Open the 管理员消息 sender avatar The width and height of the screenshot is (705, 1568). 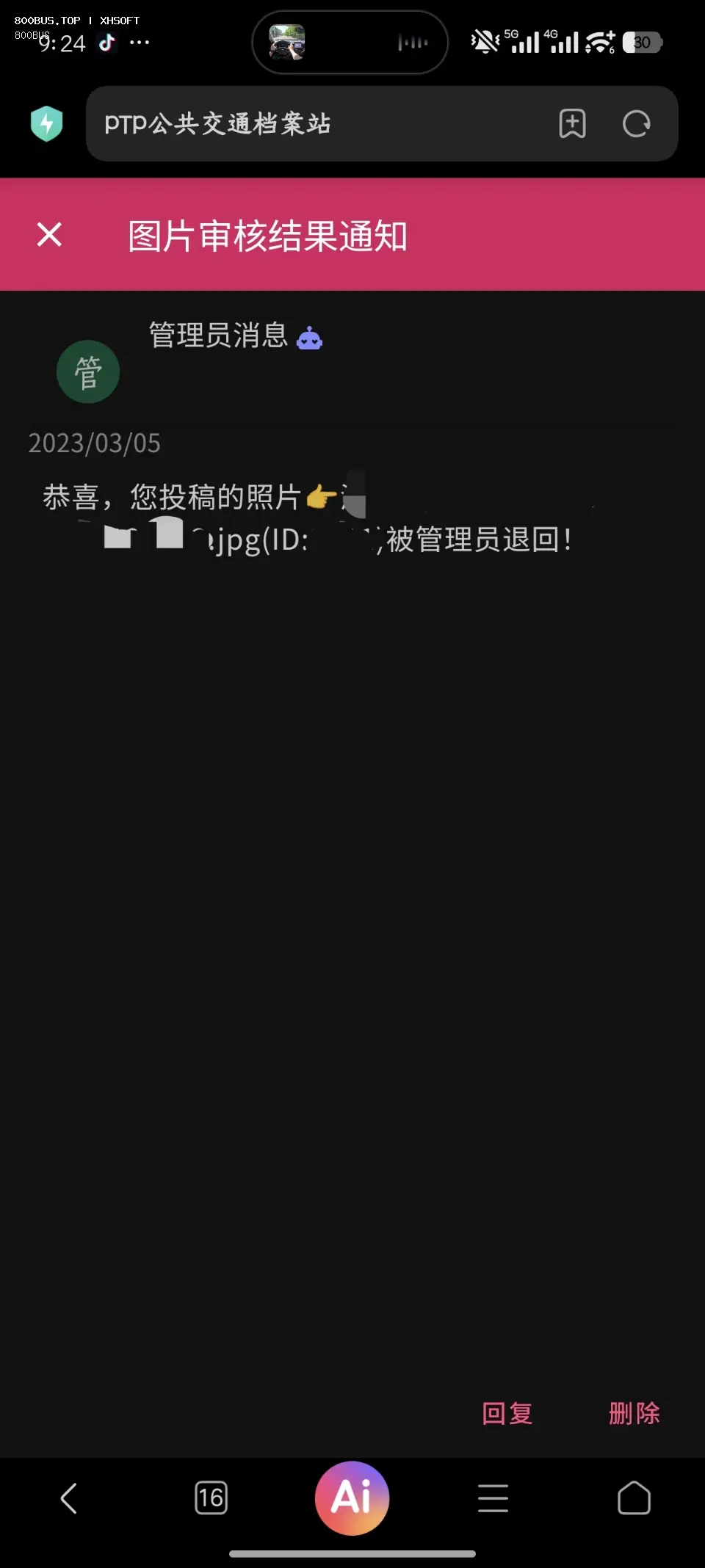tap(88, 371)
